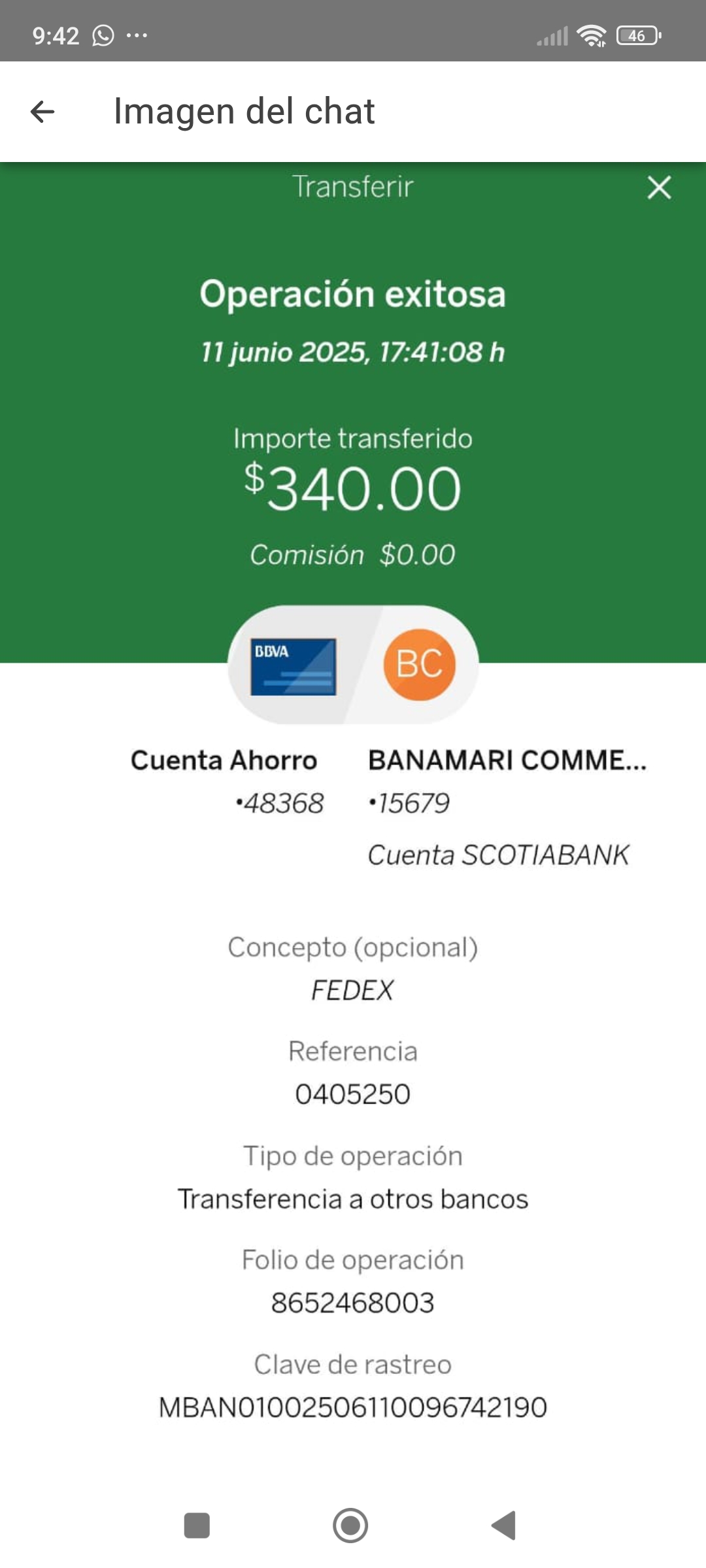Tap the system back triangle button

coord(504,1526)
